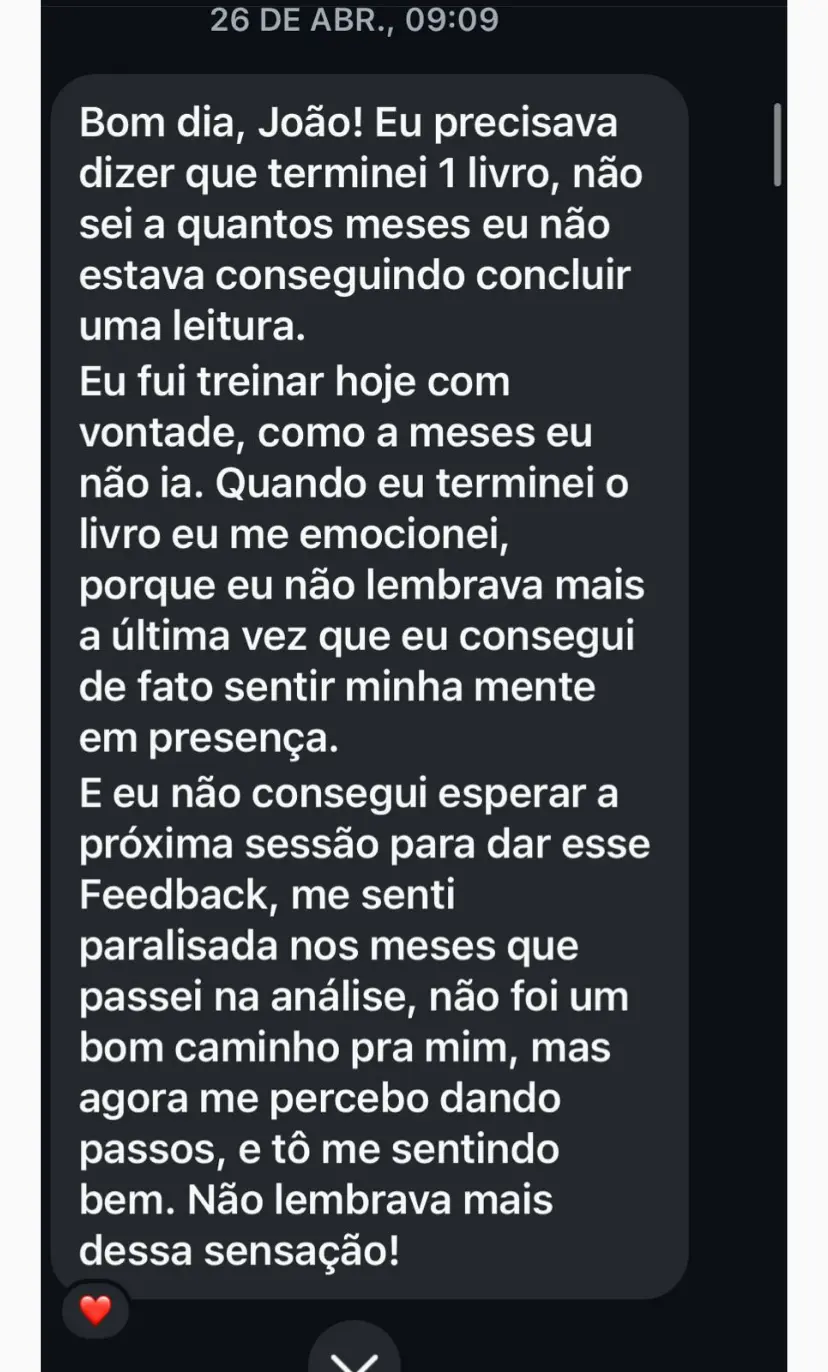Tap the heart reaction under João's message
The image size is (828, 1372).
click(95, 1309)
